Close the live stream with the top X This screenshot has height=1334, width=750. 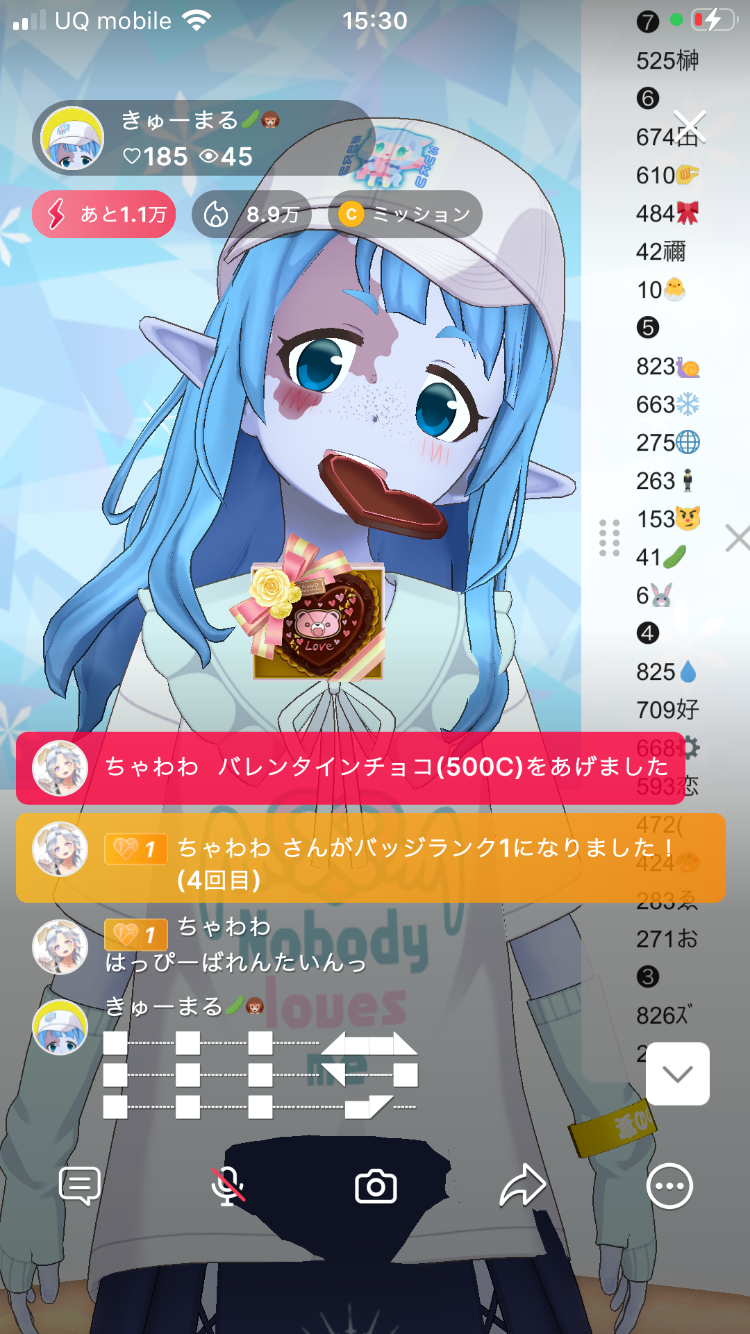[689, 126]
